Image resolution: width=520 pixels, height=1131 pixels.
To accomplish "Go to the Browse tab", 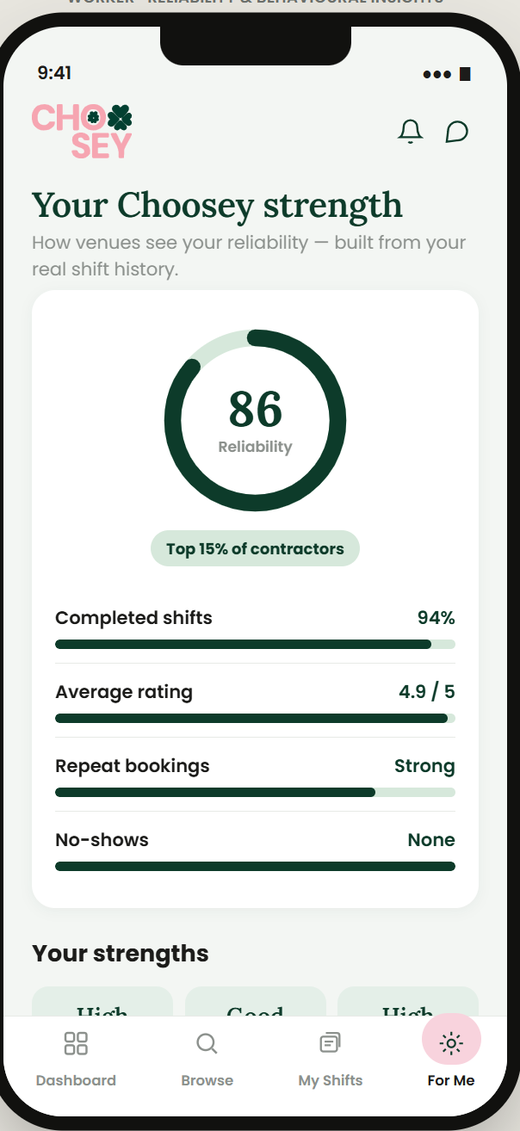I will [x=207, y=1059].
